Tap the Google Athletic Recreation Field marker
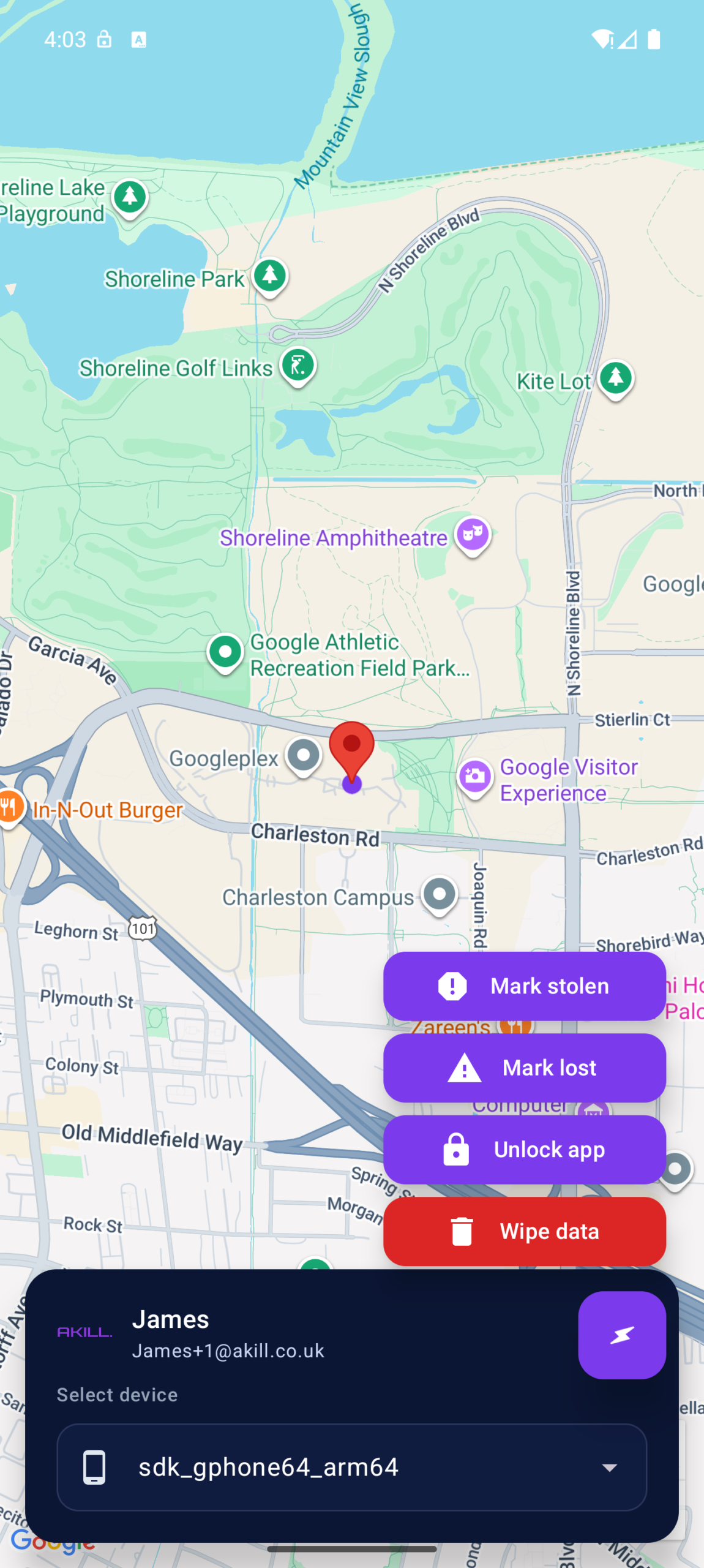704x1568 pixels. coord(225,652)
